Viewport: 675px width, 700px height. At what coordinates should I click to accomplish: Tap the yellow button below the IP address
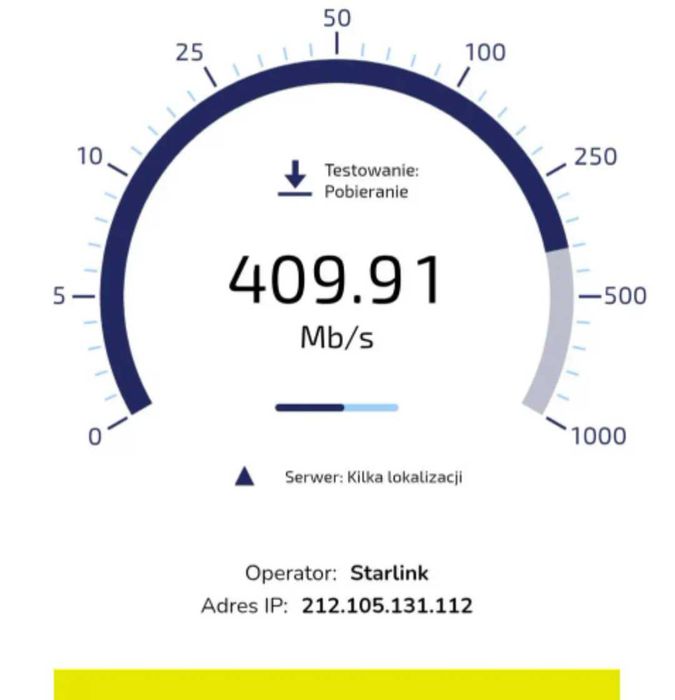[337, 684]
